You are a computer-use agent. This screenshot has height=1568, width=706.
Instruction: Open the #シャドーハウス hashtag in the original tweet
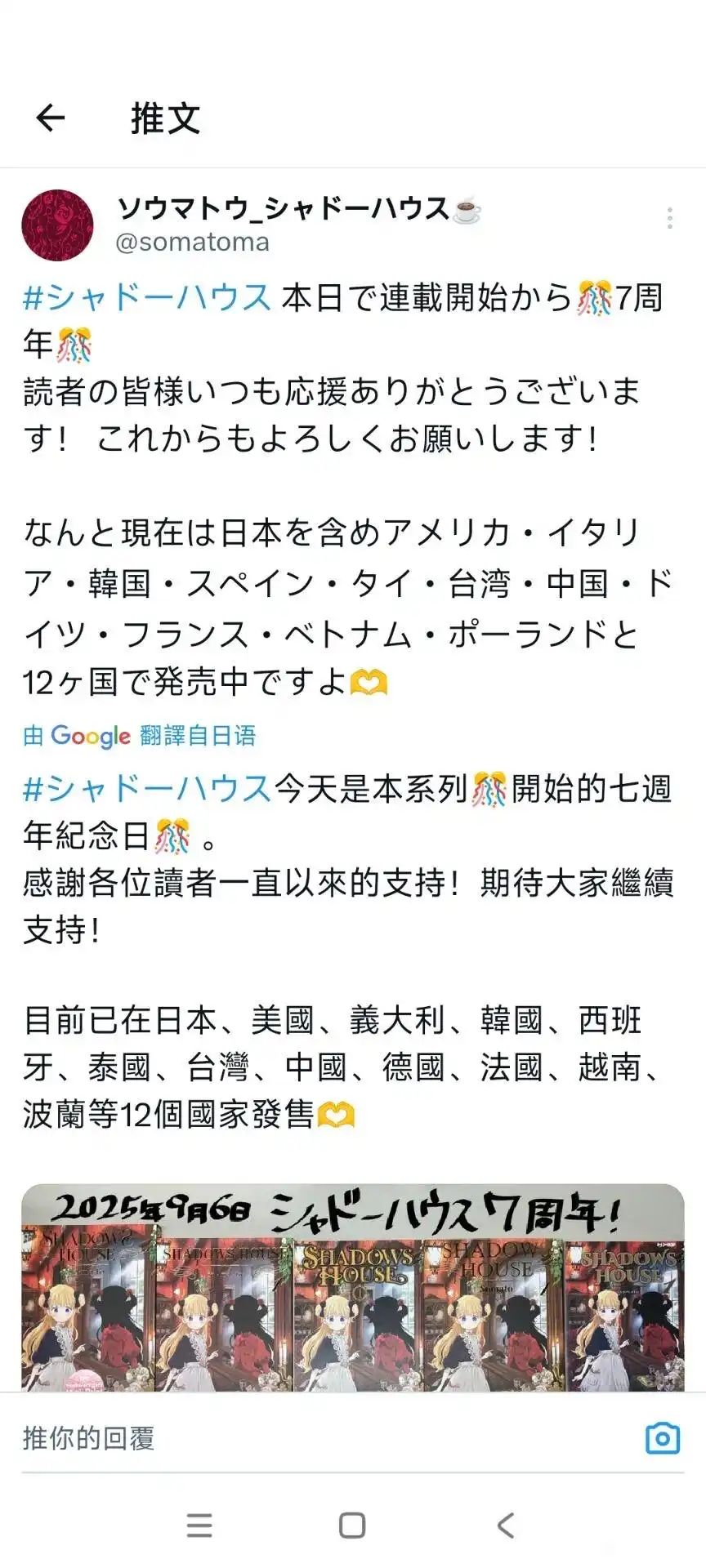click(x=147, y=297)
